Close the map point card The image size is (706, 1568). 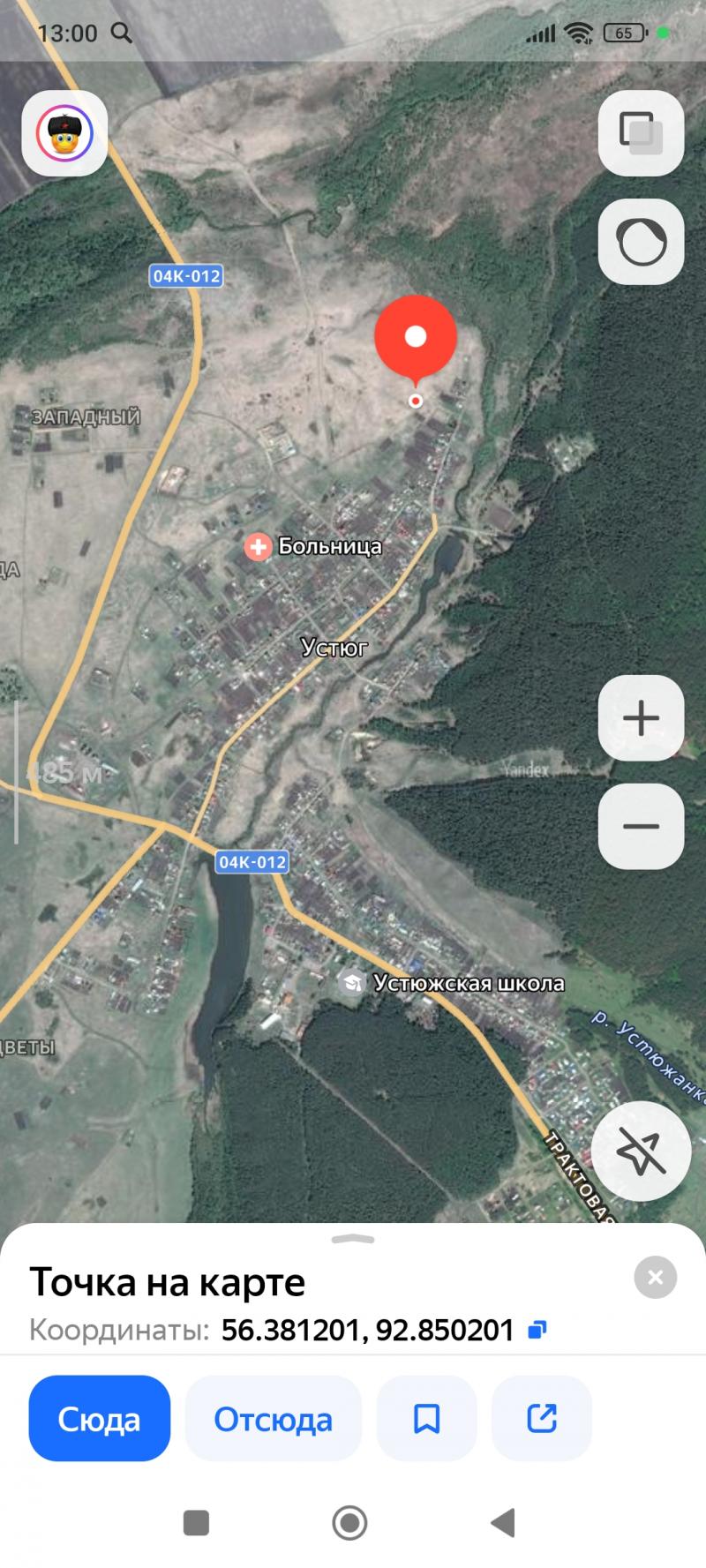tap(655, 1277)
